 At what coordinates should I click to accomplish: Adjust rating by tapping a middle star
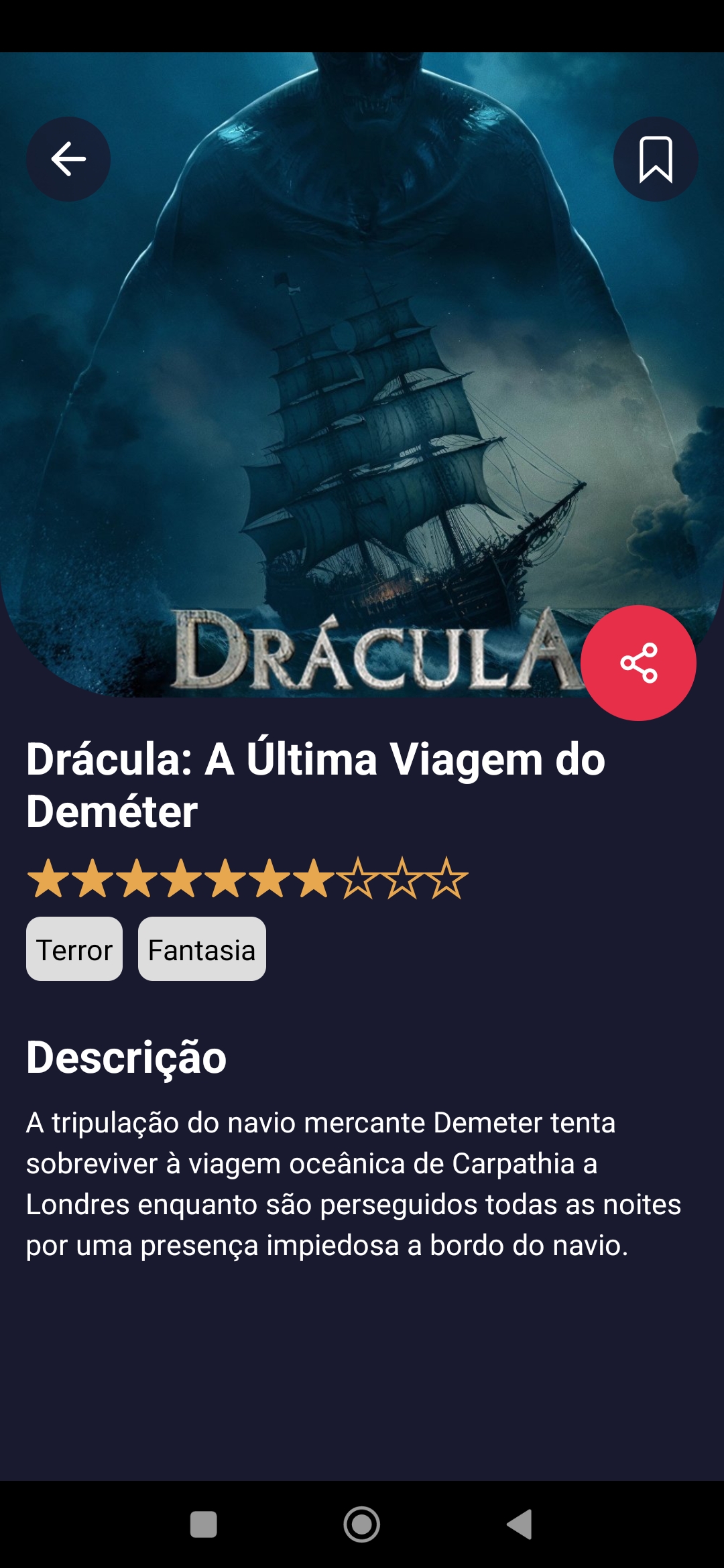[228, 878]
